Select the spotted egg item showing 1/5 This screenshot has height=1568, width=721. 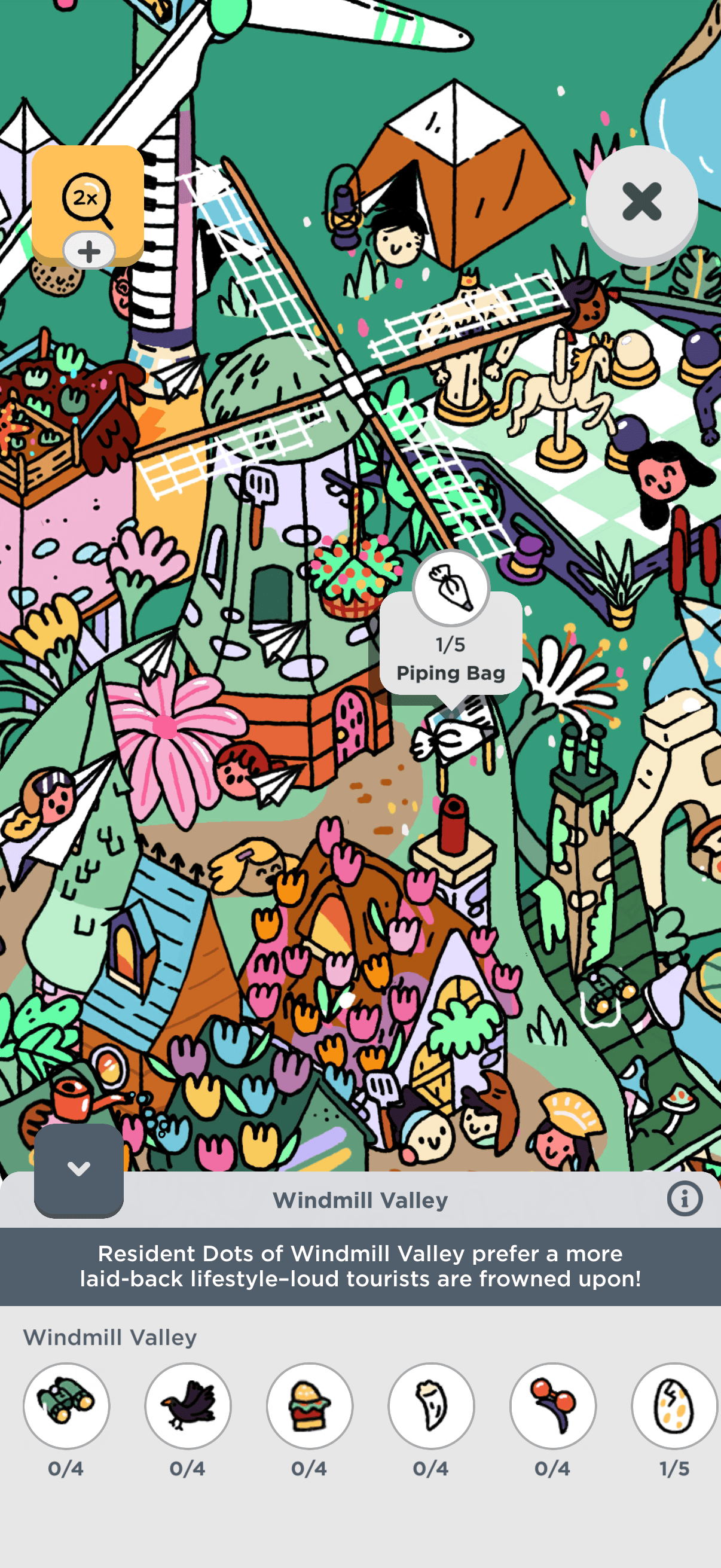[674, 1405]
